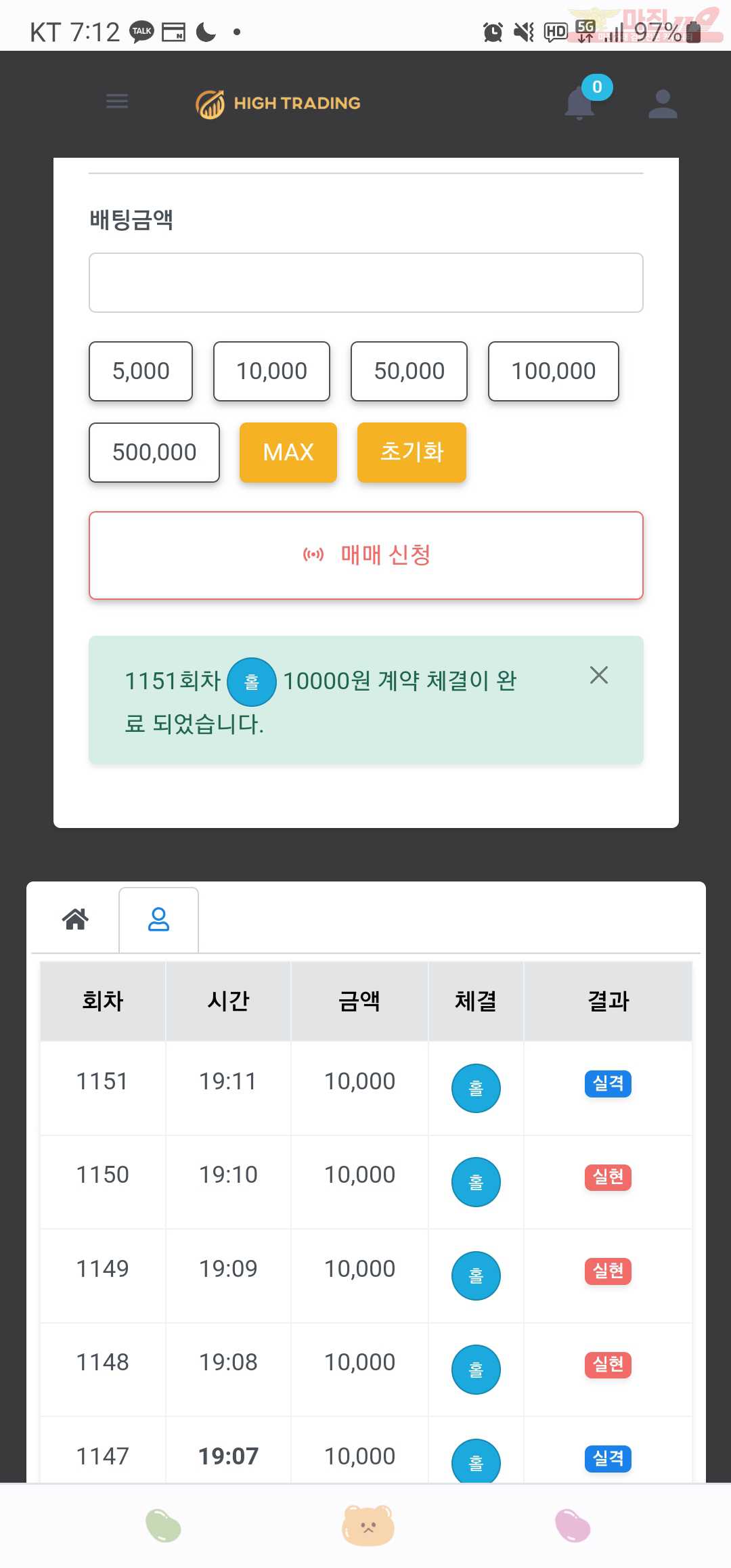Tap the MAX amount button

coord(288,452)
